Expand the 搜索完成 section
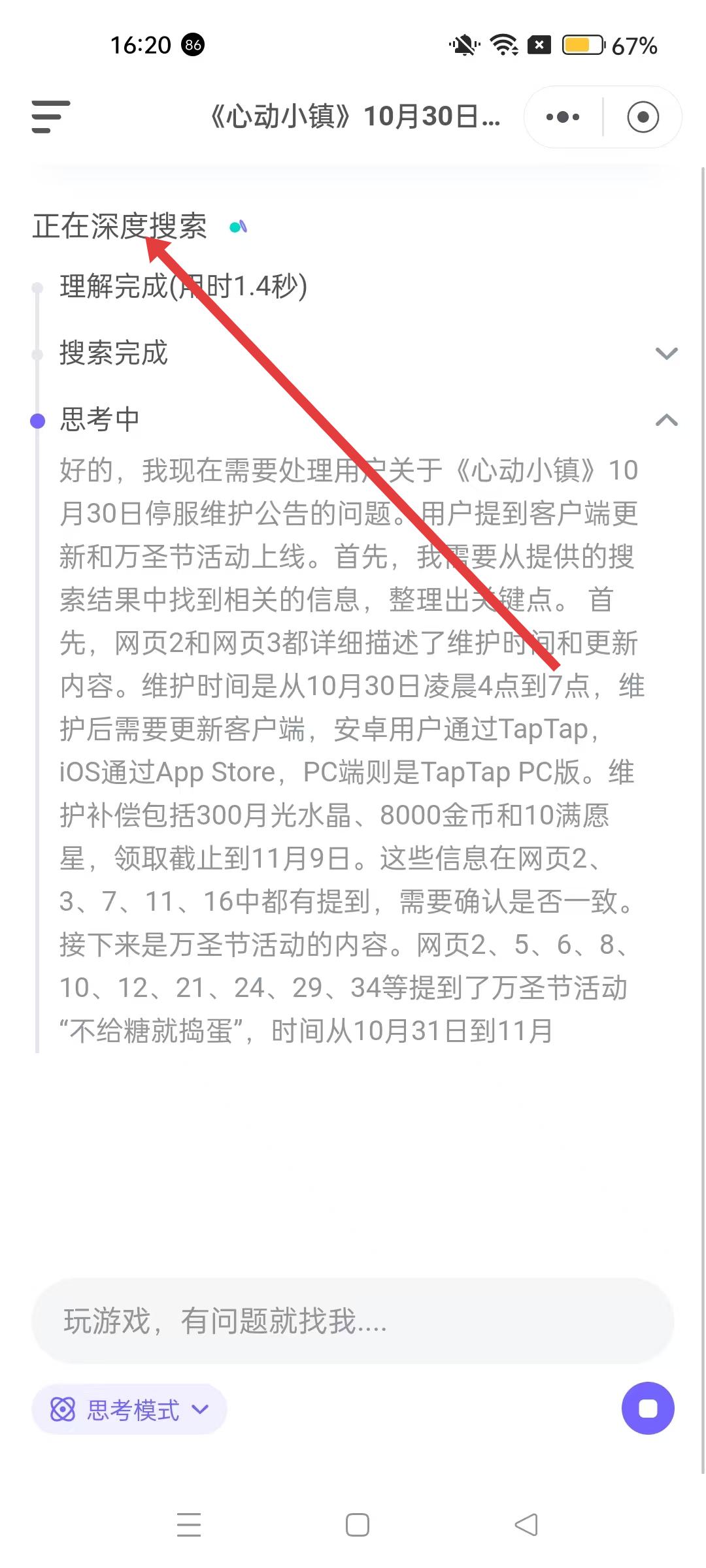This screenshot has width=706, height=1568. click(x=666, y=353)
